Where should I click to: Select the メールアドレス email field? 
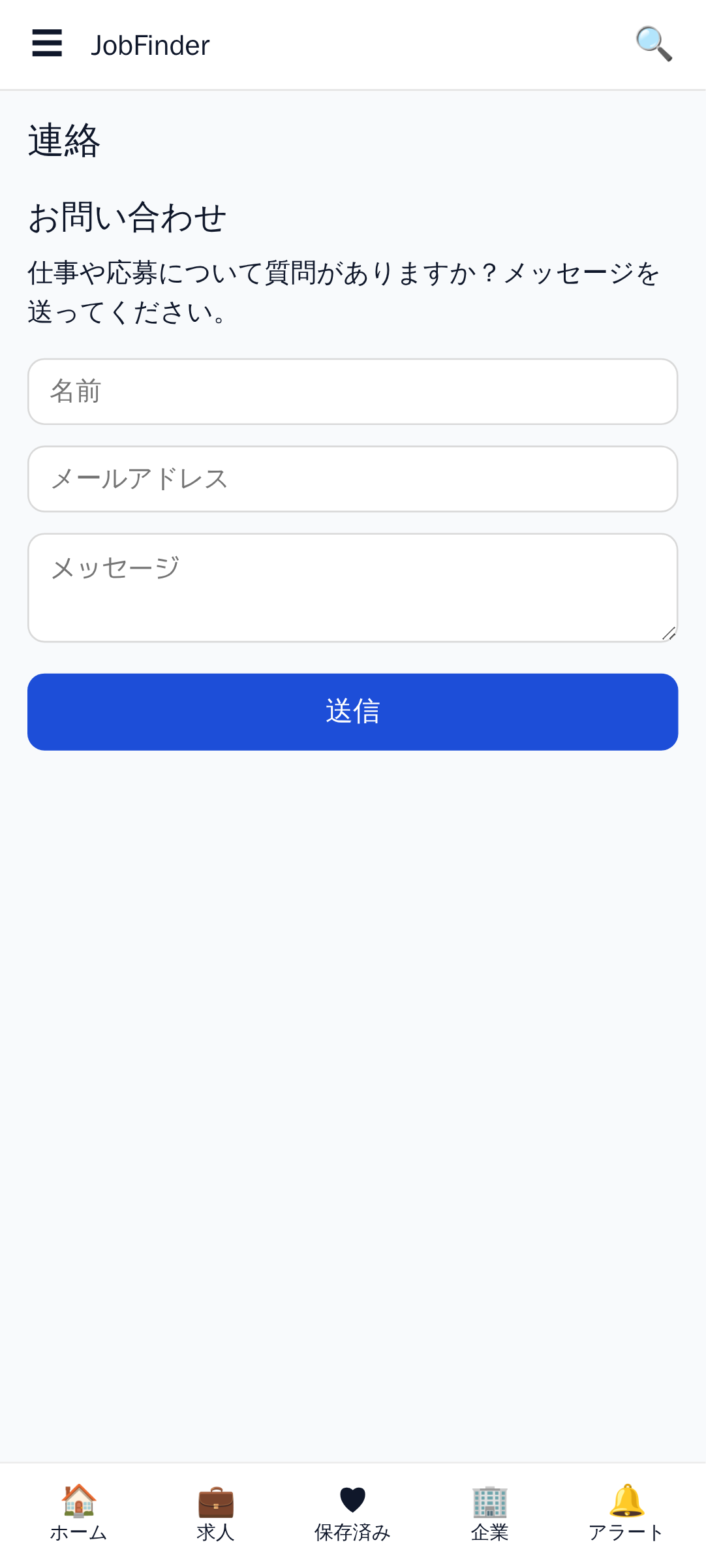[353, 479]
